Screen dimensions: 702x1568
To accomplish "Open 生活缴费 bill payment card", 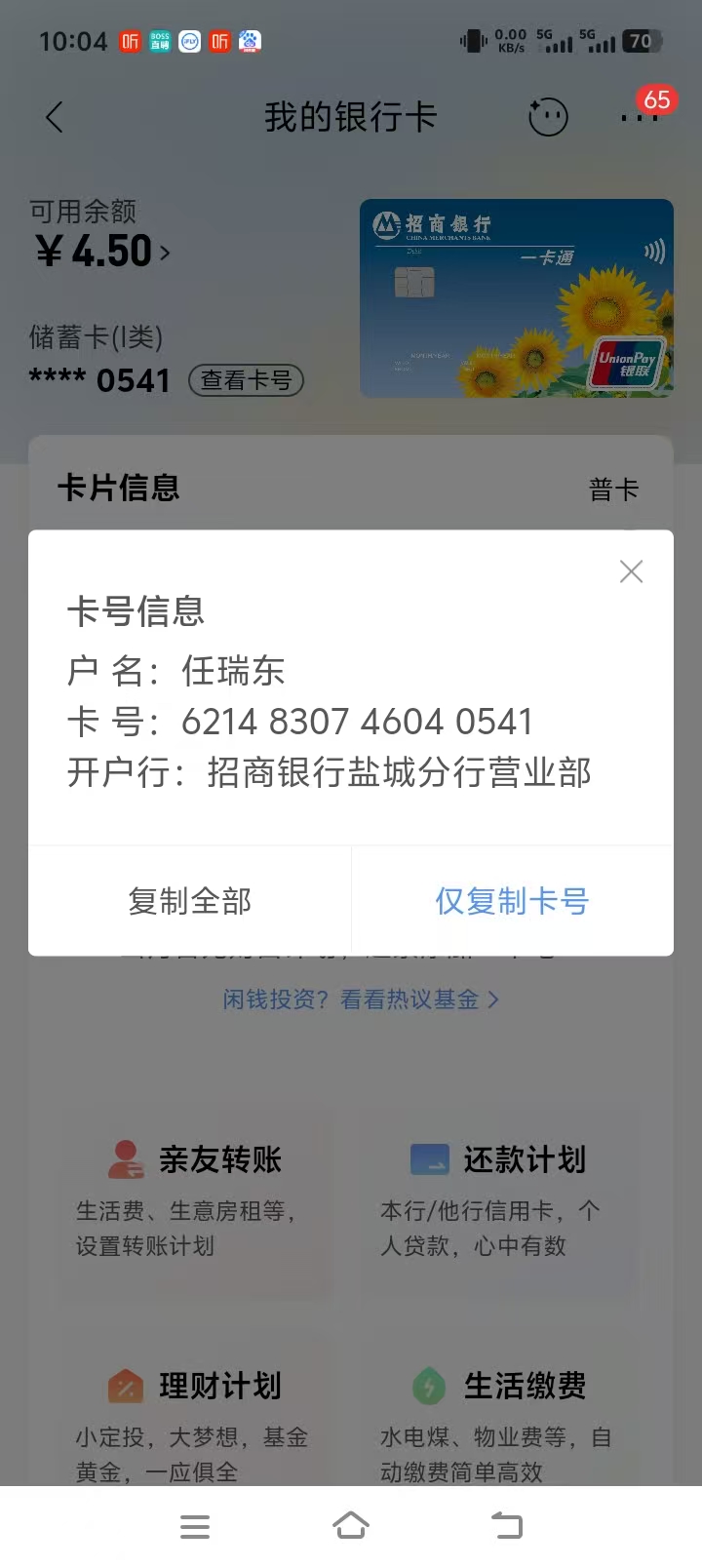I will 499,1424.
